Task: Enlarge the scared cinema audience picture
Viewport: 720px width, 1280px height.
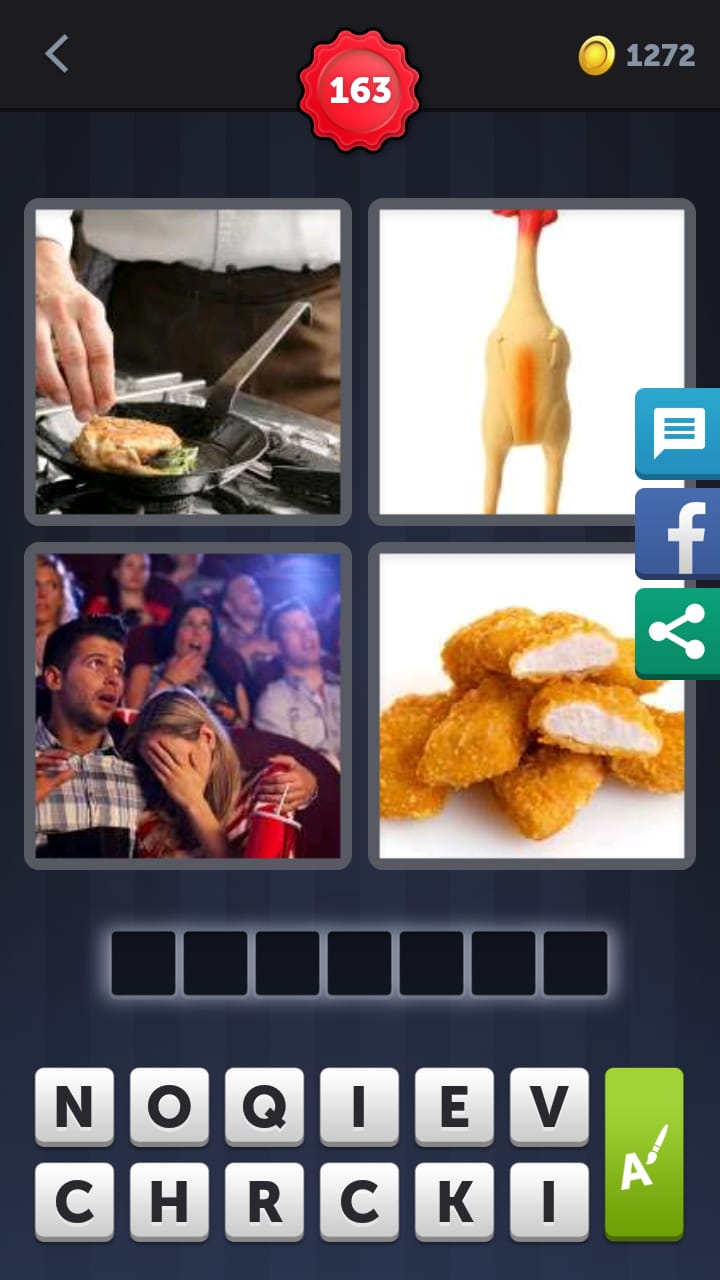Action: 188,705
